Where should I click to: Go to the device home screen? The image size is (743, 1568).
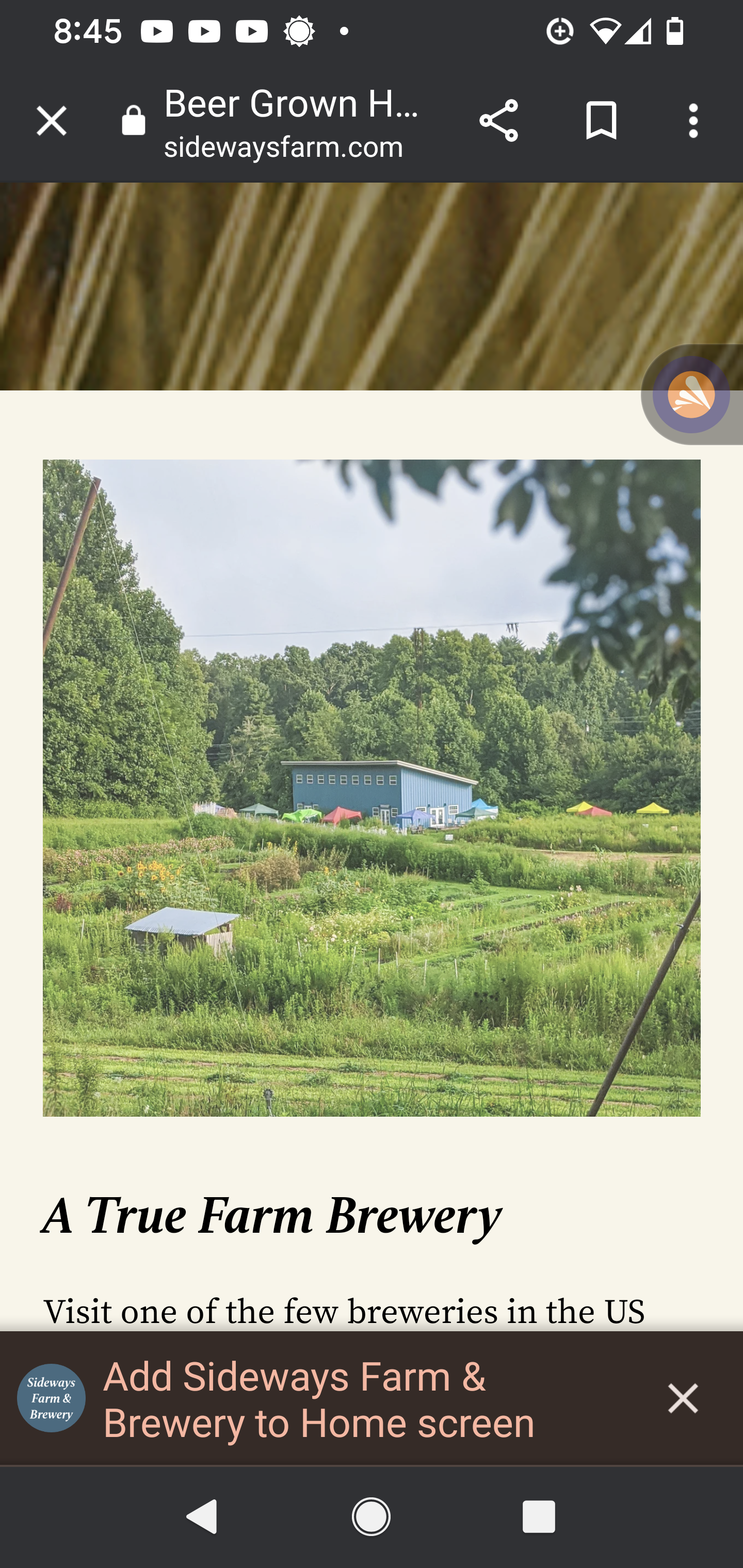pyautogui.click(x=371, y=1516)
